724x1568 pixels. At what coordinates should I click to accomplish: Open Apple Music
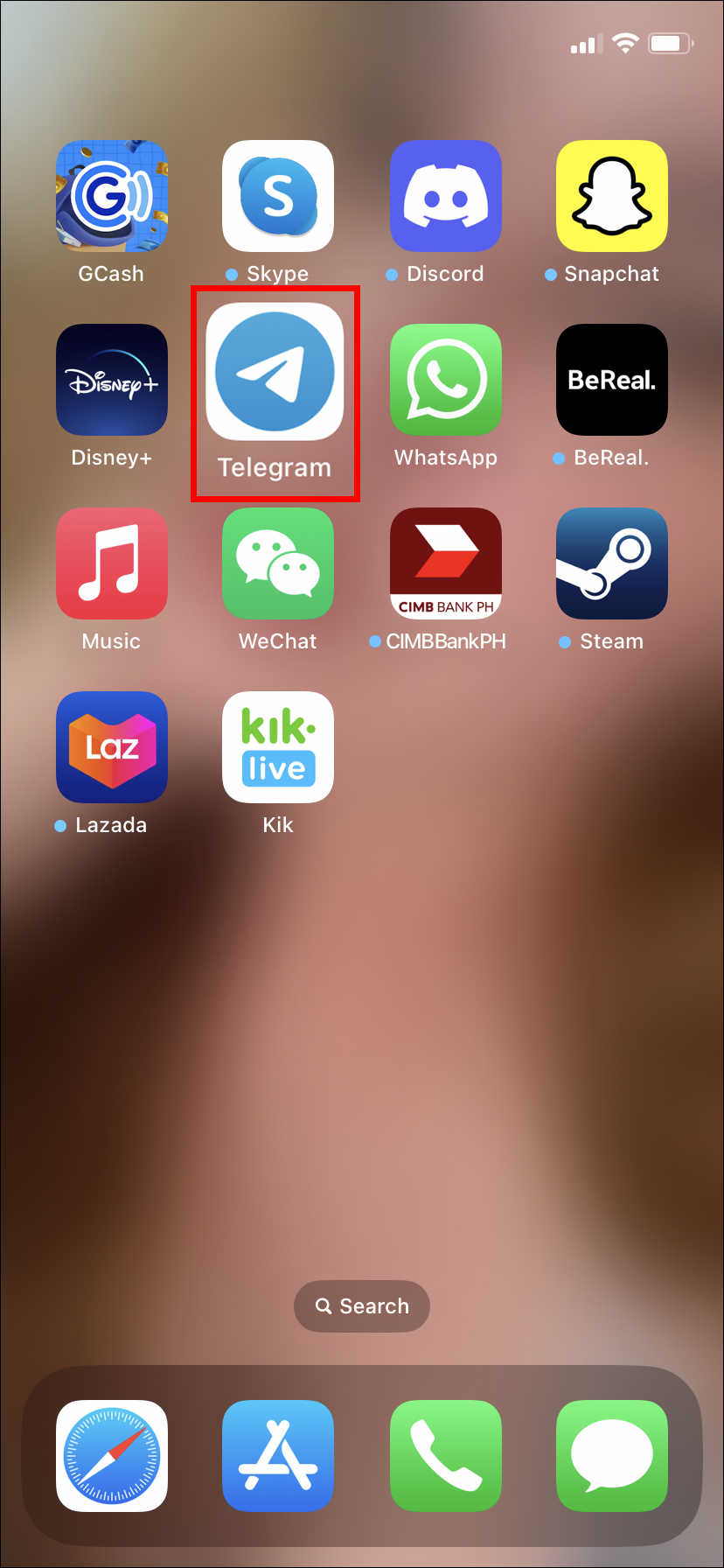112,563
